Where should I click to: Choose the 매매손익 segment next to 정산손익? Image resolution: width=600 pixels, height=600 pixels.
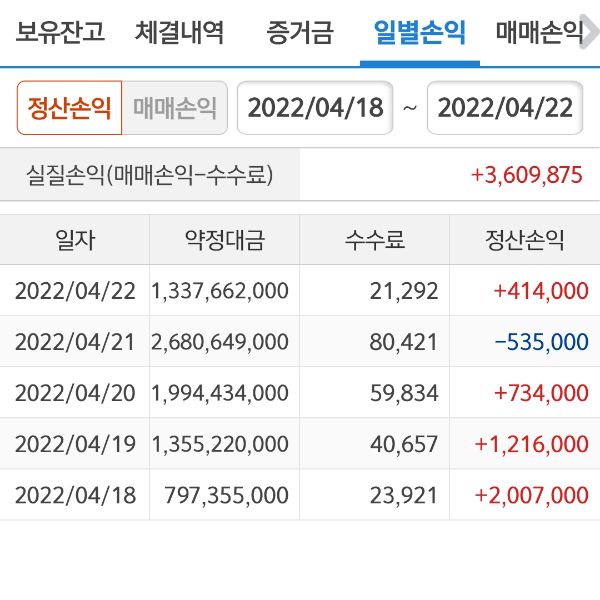(x=174, y=108)
